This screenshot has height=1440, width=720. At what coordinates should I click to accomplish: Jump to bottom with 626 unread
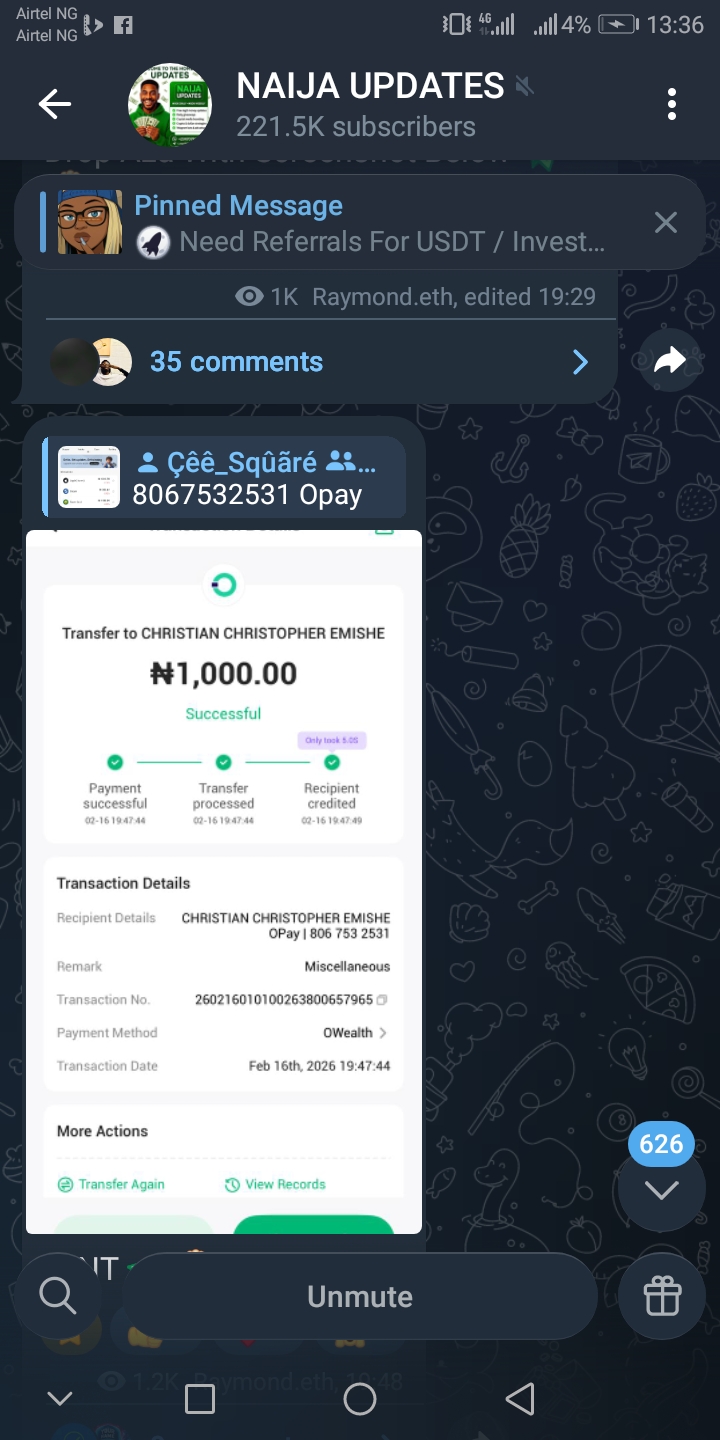(661, 1188)
